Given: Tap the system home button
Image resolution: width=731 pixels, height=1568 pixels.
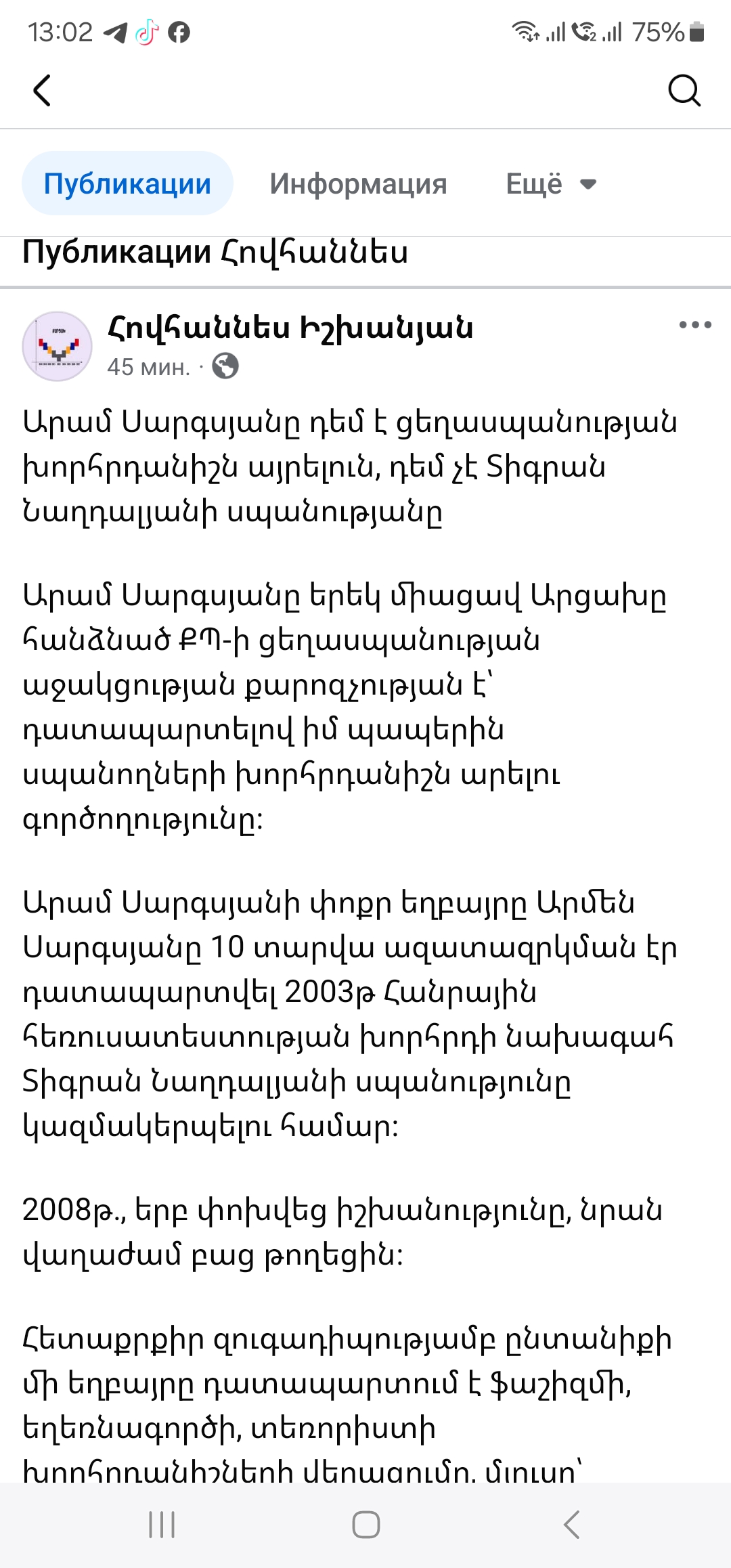Looking at the screenshot, I should coord(365,1525).
